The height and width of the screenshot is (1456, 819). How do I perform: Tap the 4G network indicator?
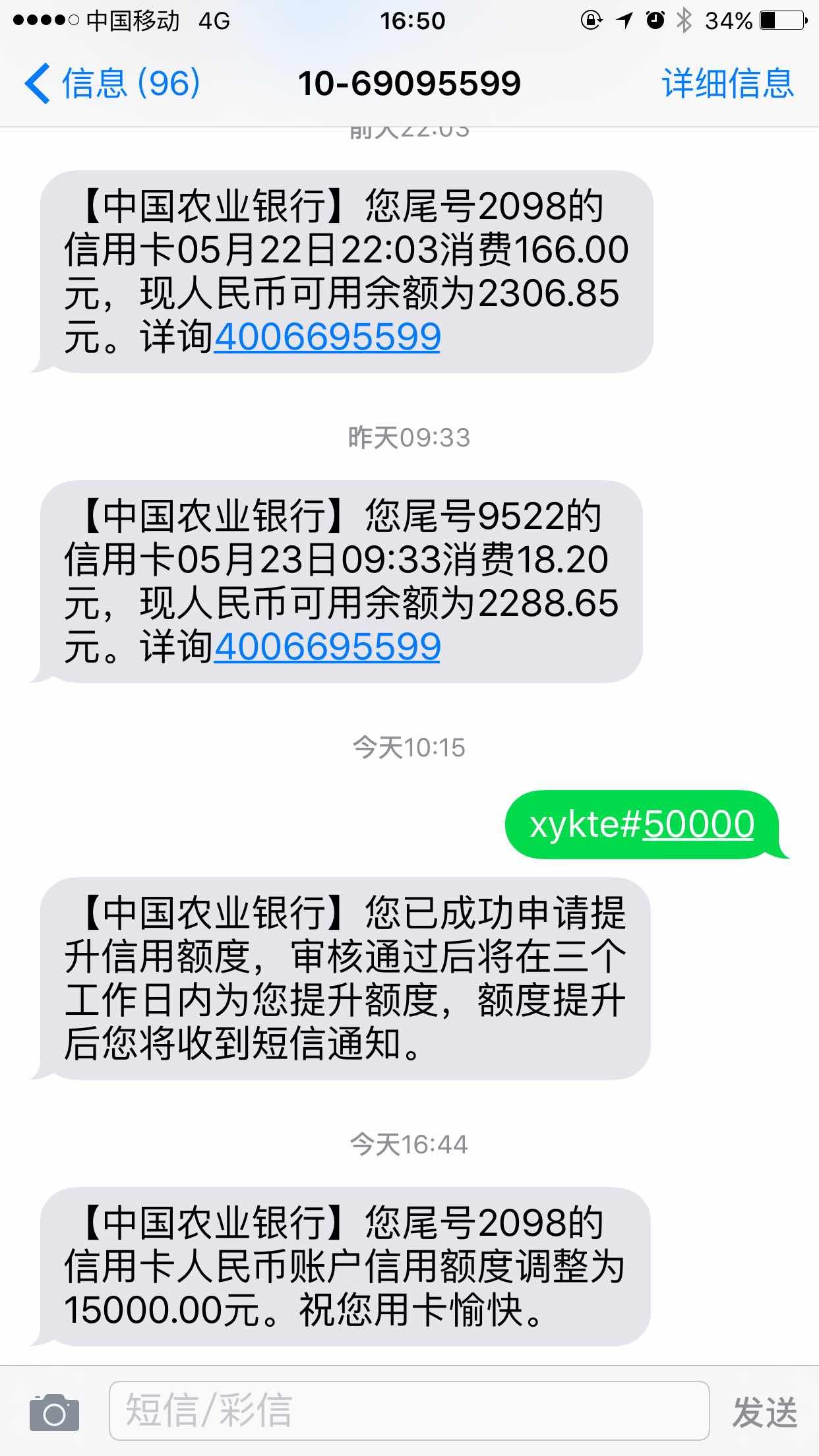pos(212,20)
